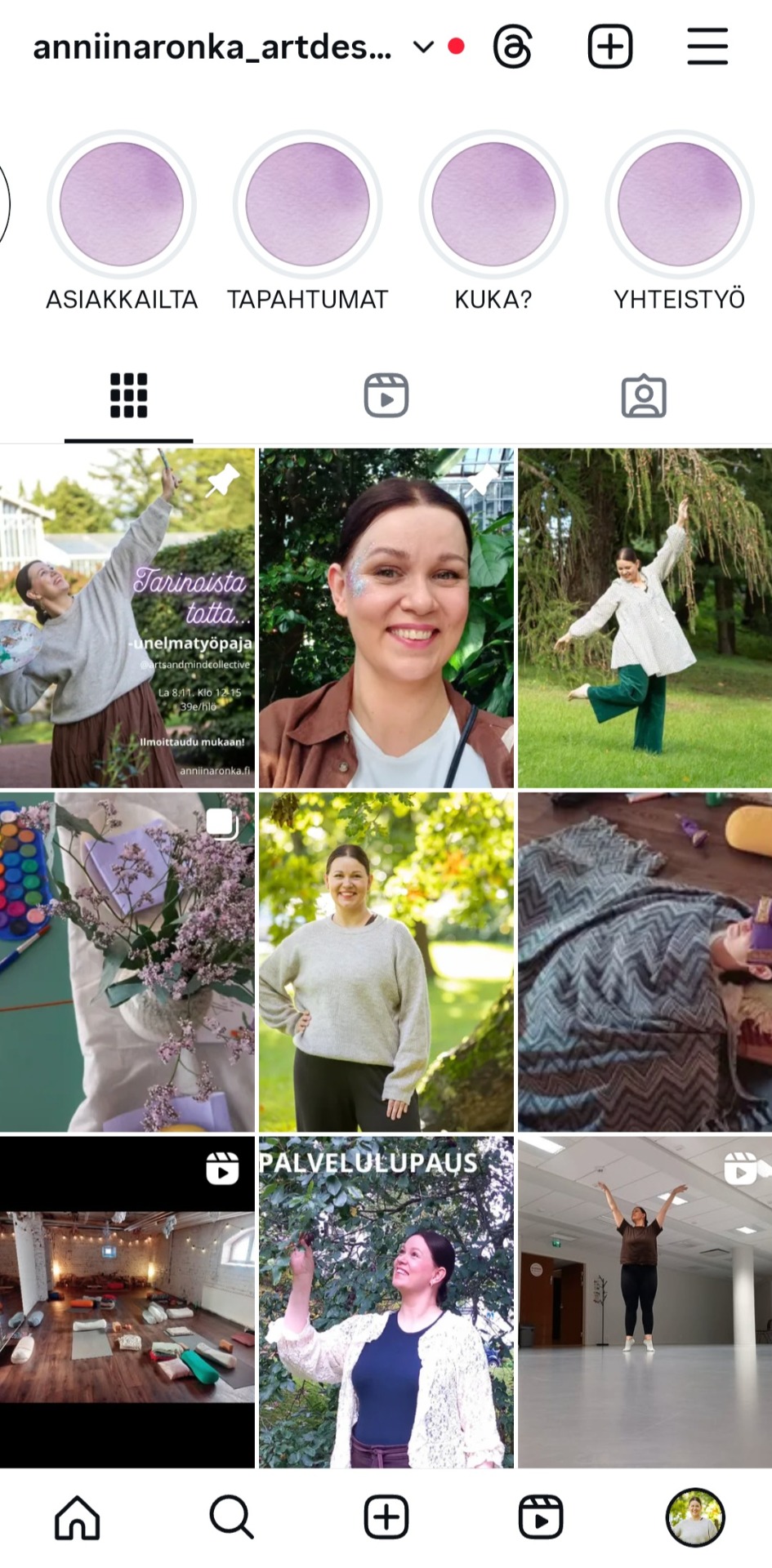Open the Threads icon
Viewport: 772px width, 1568px height.
513,47
